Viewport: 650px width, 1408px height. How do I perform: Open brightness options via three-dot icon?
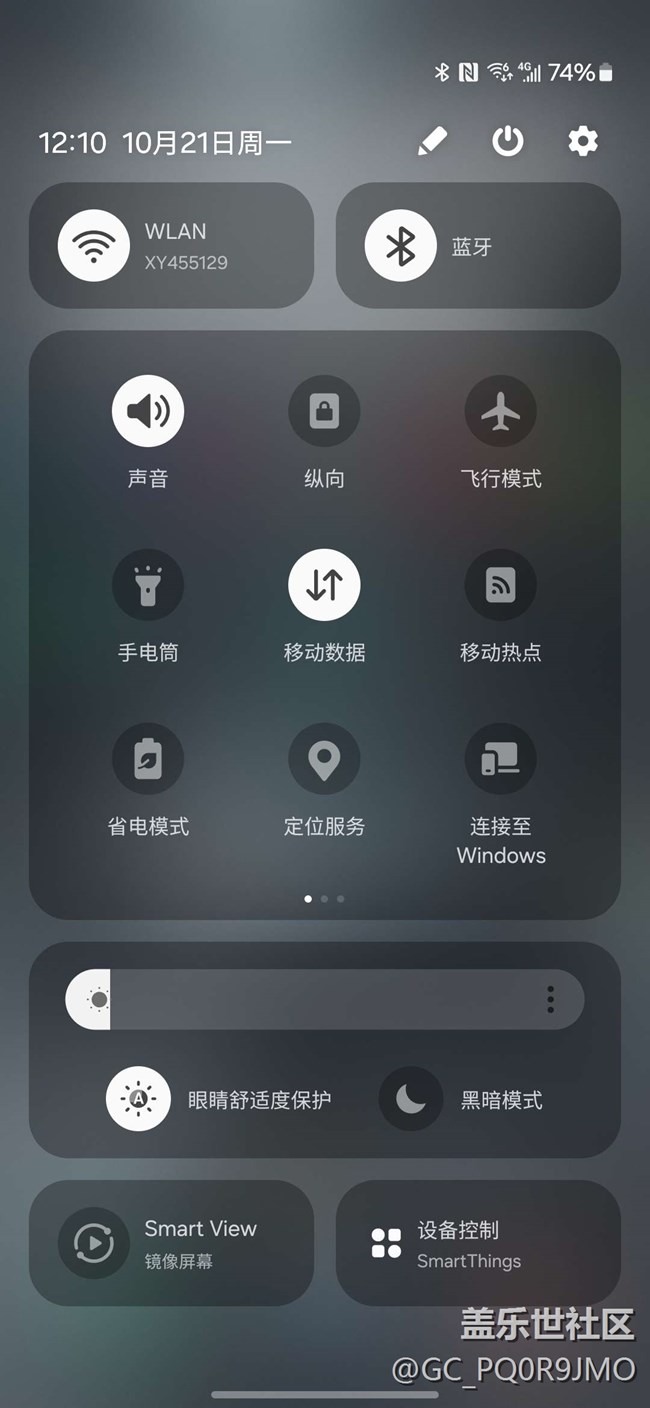click(x=550, y=999)
